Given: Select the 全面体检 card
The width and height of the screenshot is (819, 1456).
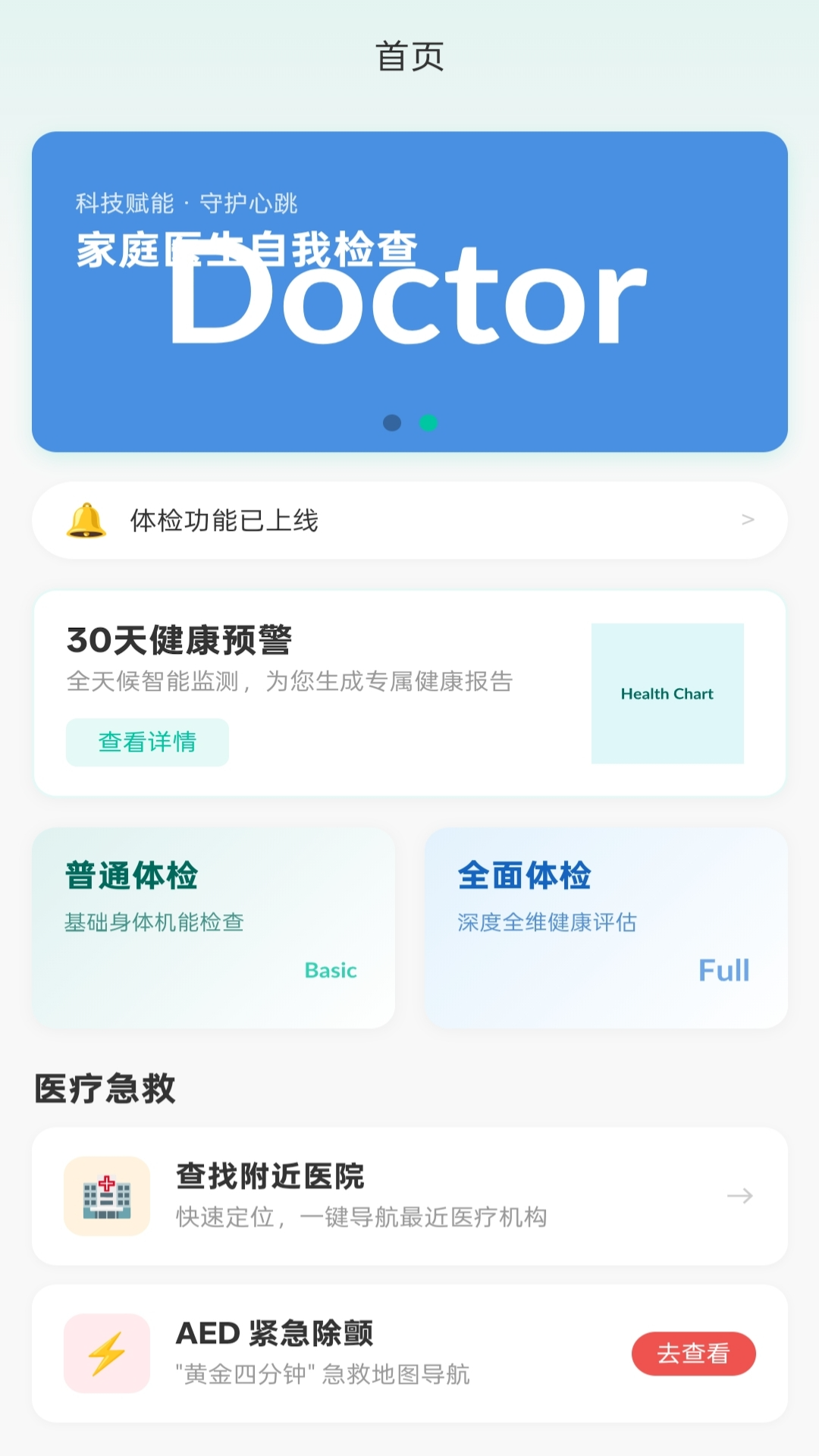Looking at the screenshot, I should click(607, 927).
